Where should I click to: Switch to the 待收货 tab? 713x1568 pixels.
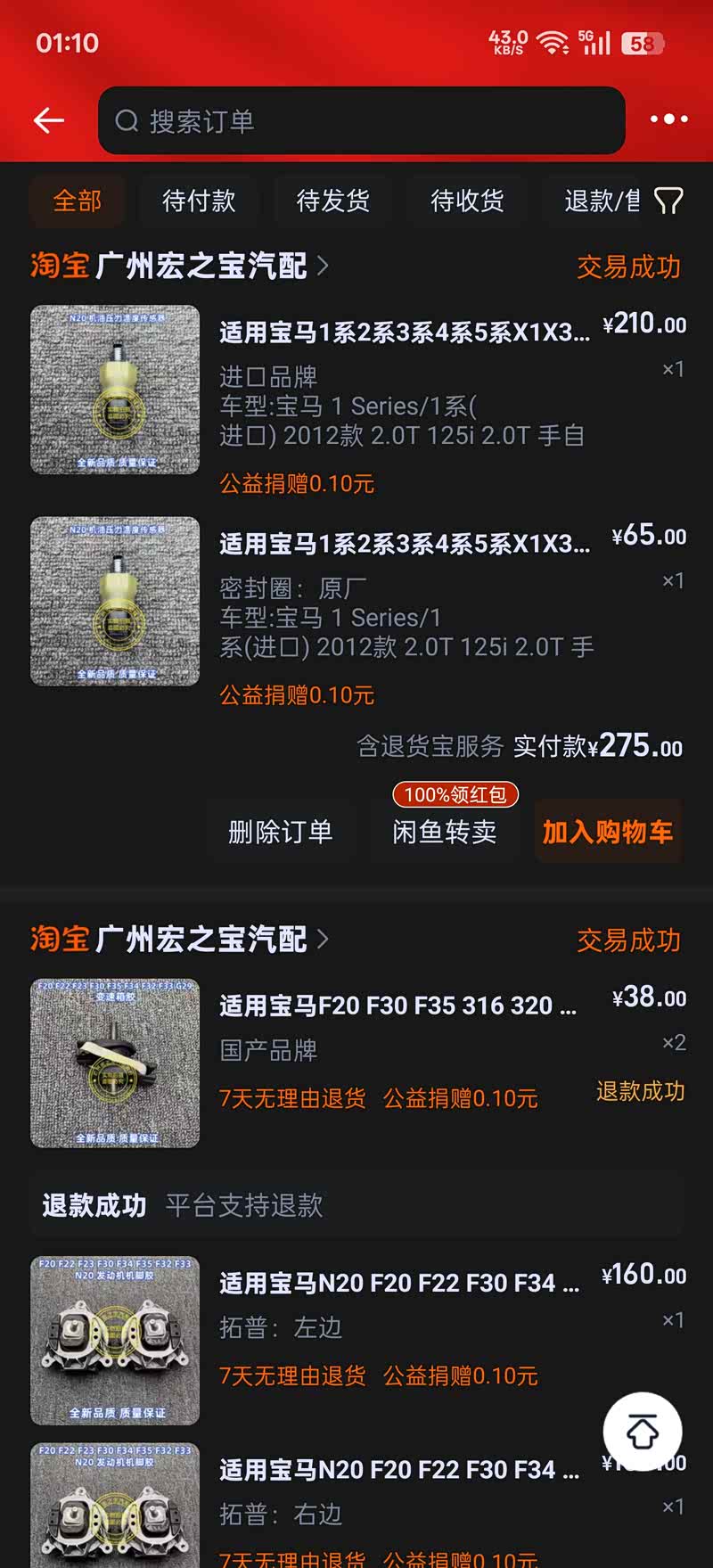(x=467, y=201)
